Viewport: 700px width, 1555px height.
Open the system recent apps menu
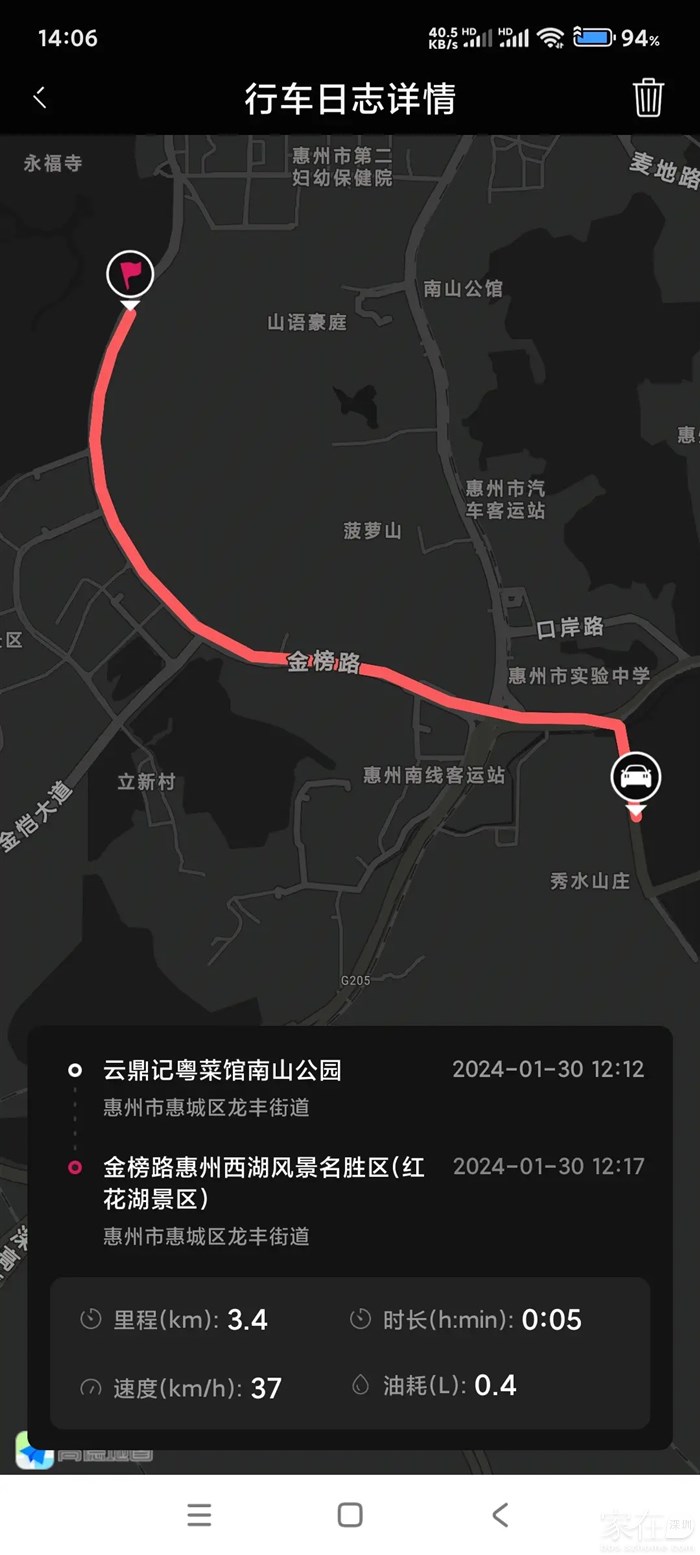click(200, 1514)
